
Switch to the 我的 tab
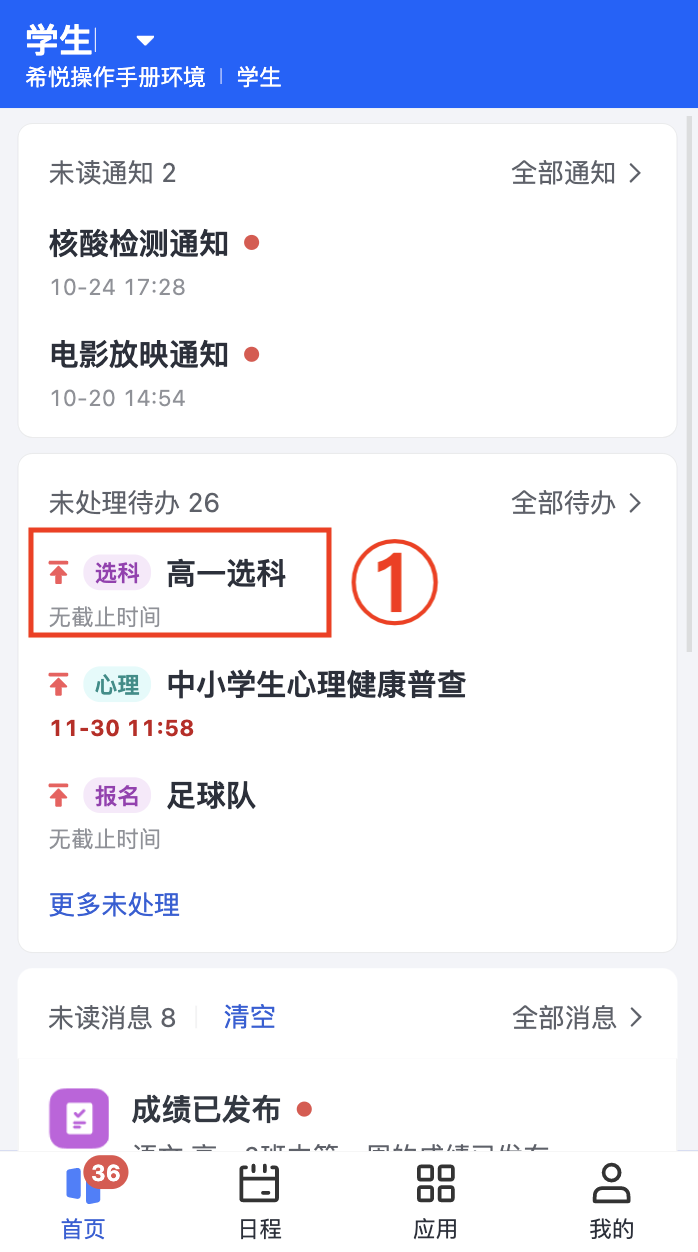tap(610, 1202)
